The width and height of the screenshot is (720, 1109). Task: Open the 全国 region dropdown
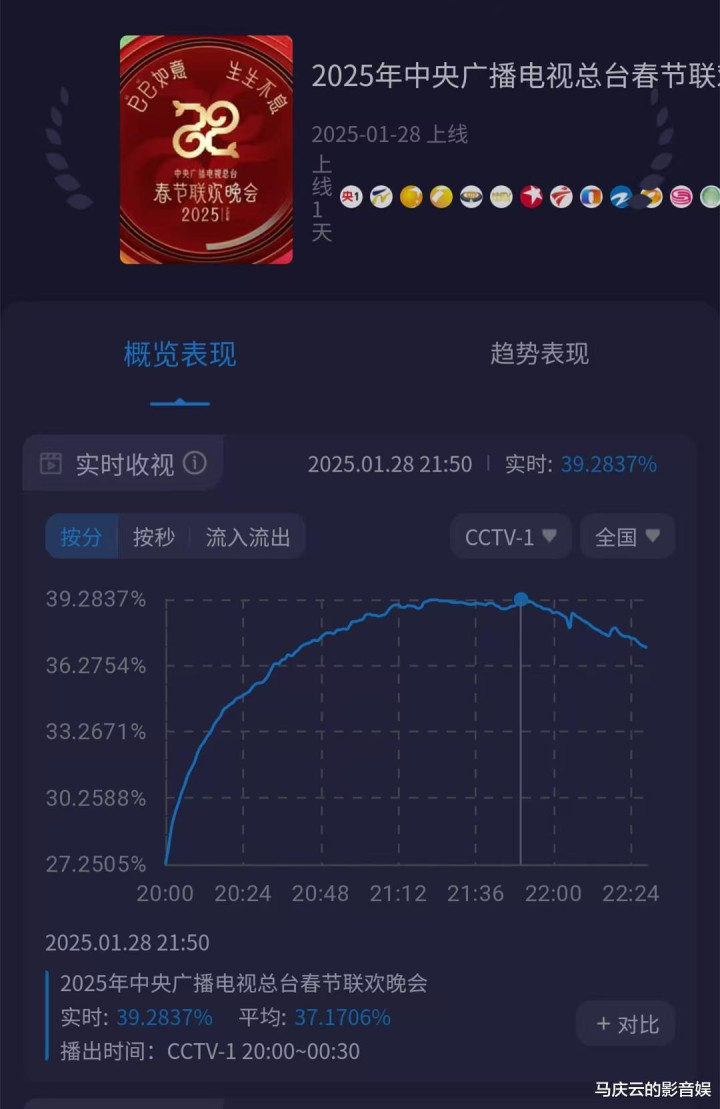pyautogui.click(x=627, y=537)
